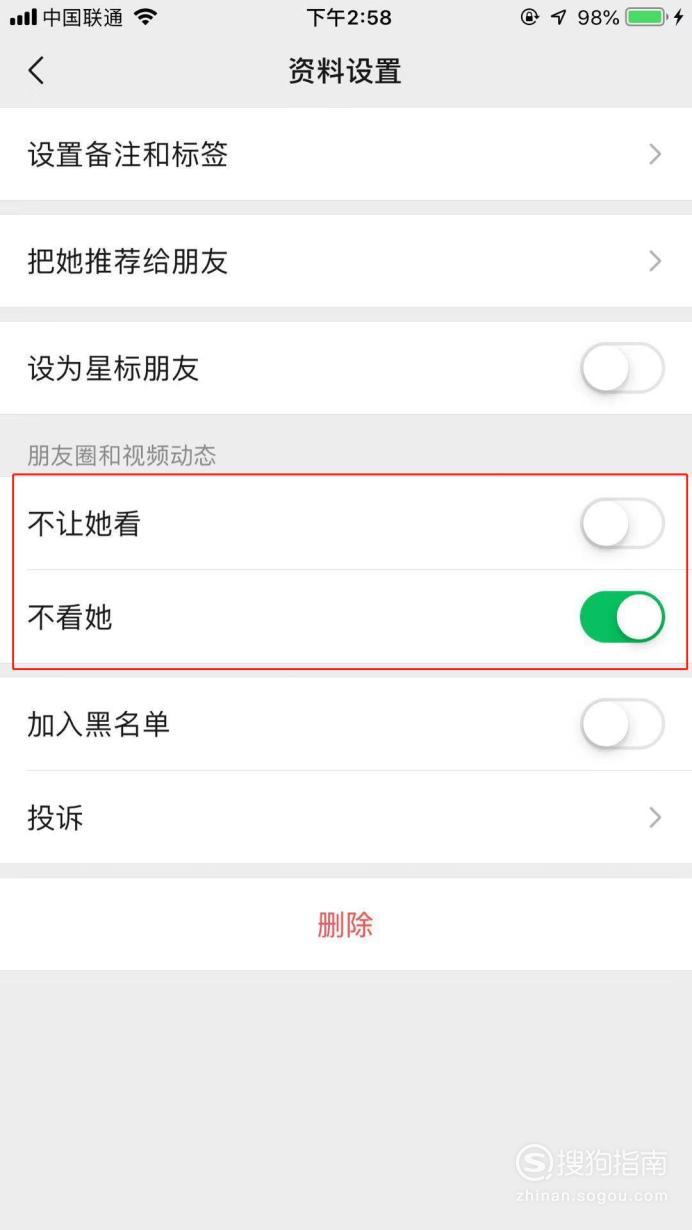Image resolution: width=692 pixels, height=1230 pixels.
Task: Tap the red 删除 button
Action: click(346, 924)
